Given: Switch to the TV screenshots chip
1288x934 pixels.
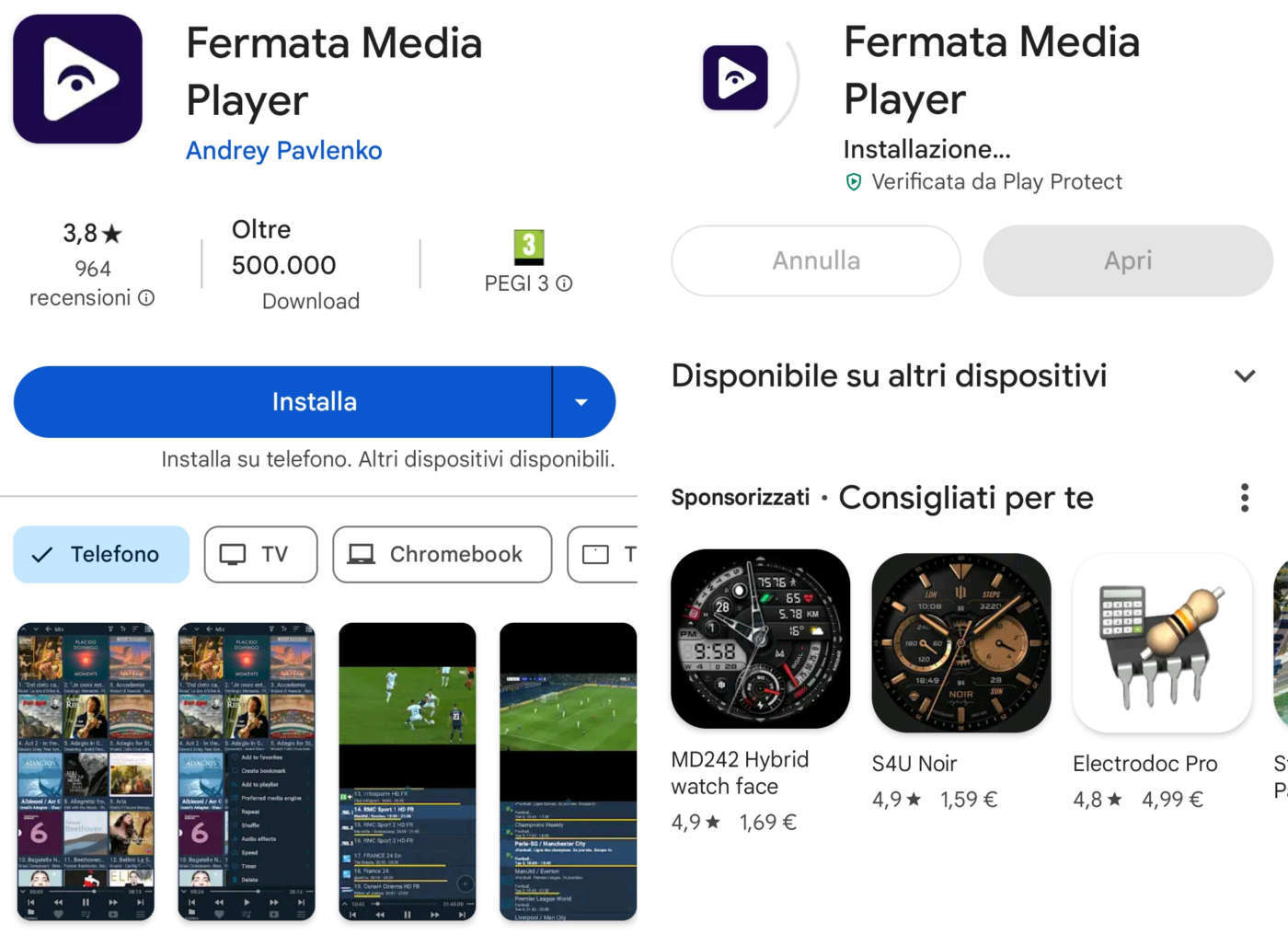Looking at the screenshot, I should point(260,554).
